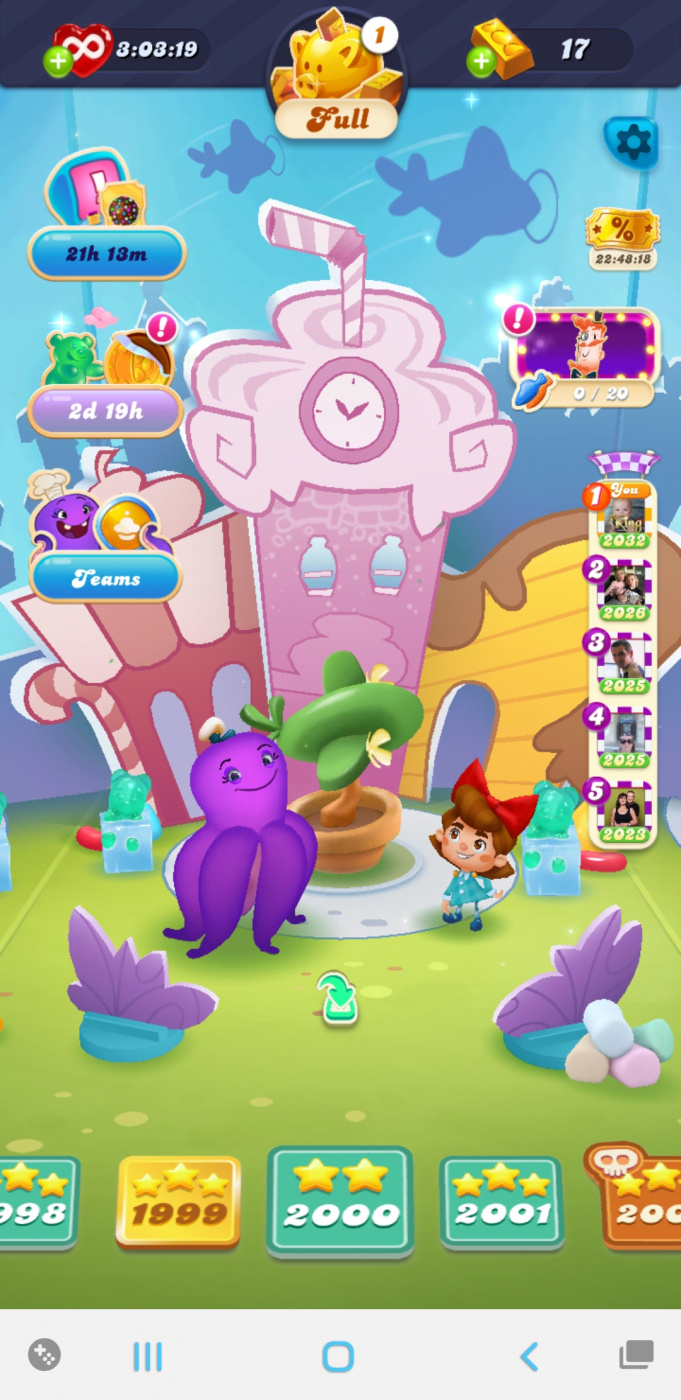Add more lives with plus icon
The height and width of the screenshot is (1400, 681).
click(58, 63)
